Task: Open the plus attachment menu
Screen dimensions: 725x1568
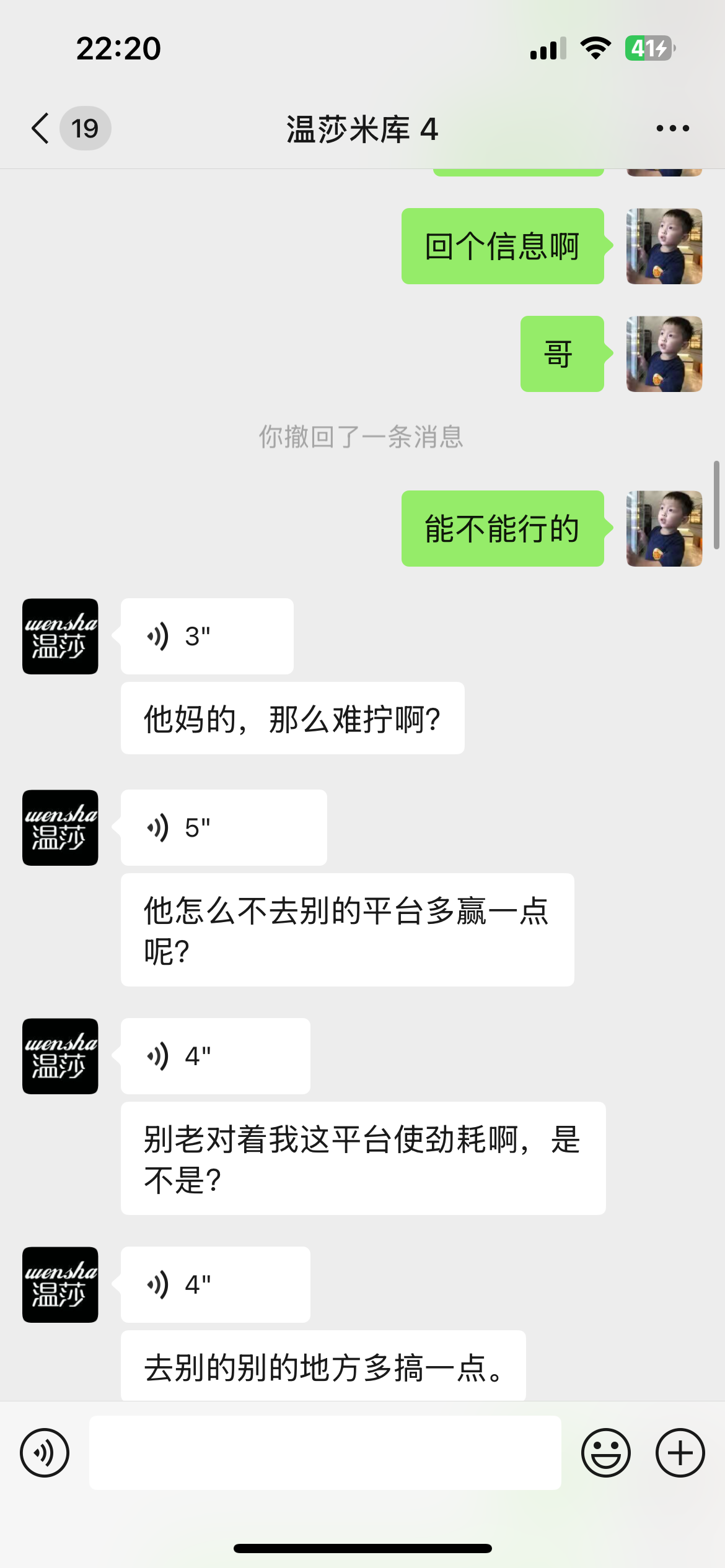Action: 680,1453
